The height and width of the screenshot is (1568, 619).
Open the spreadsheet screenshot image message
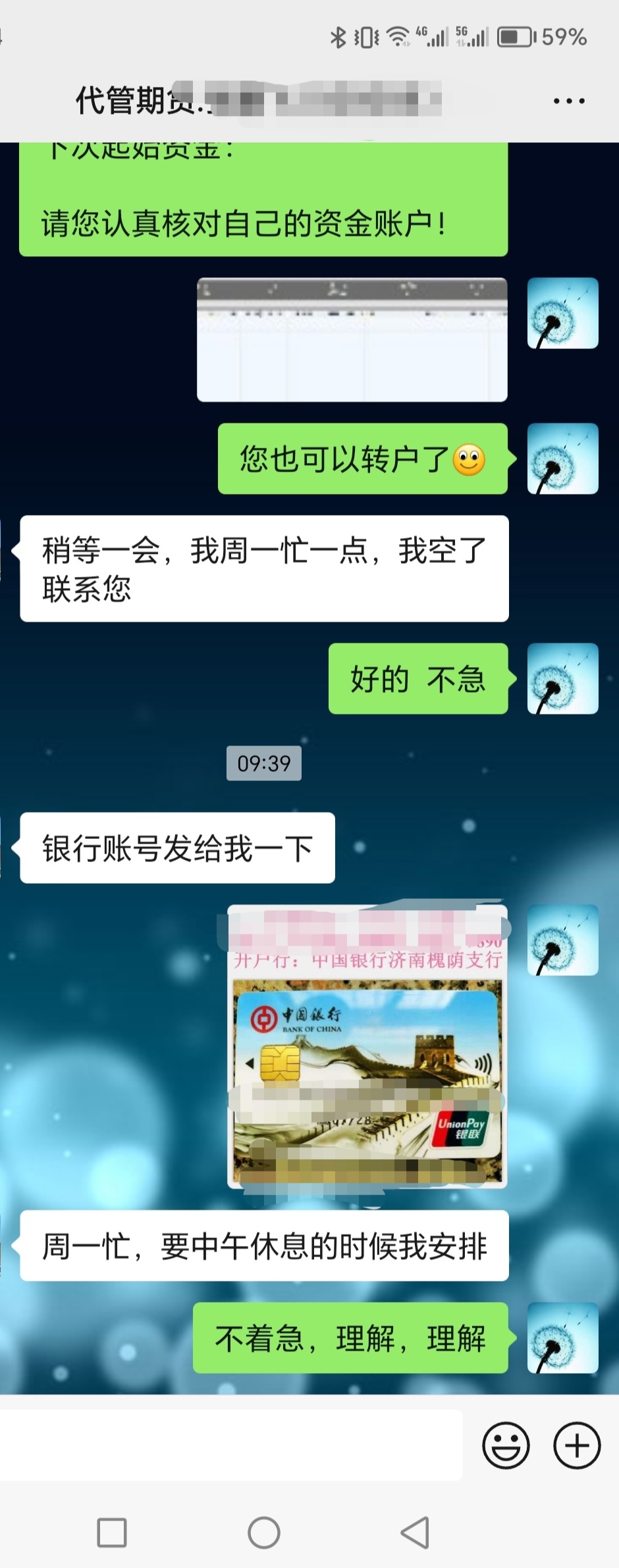click(x=352, y=340)
